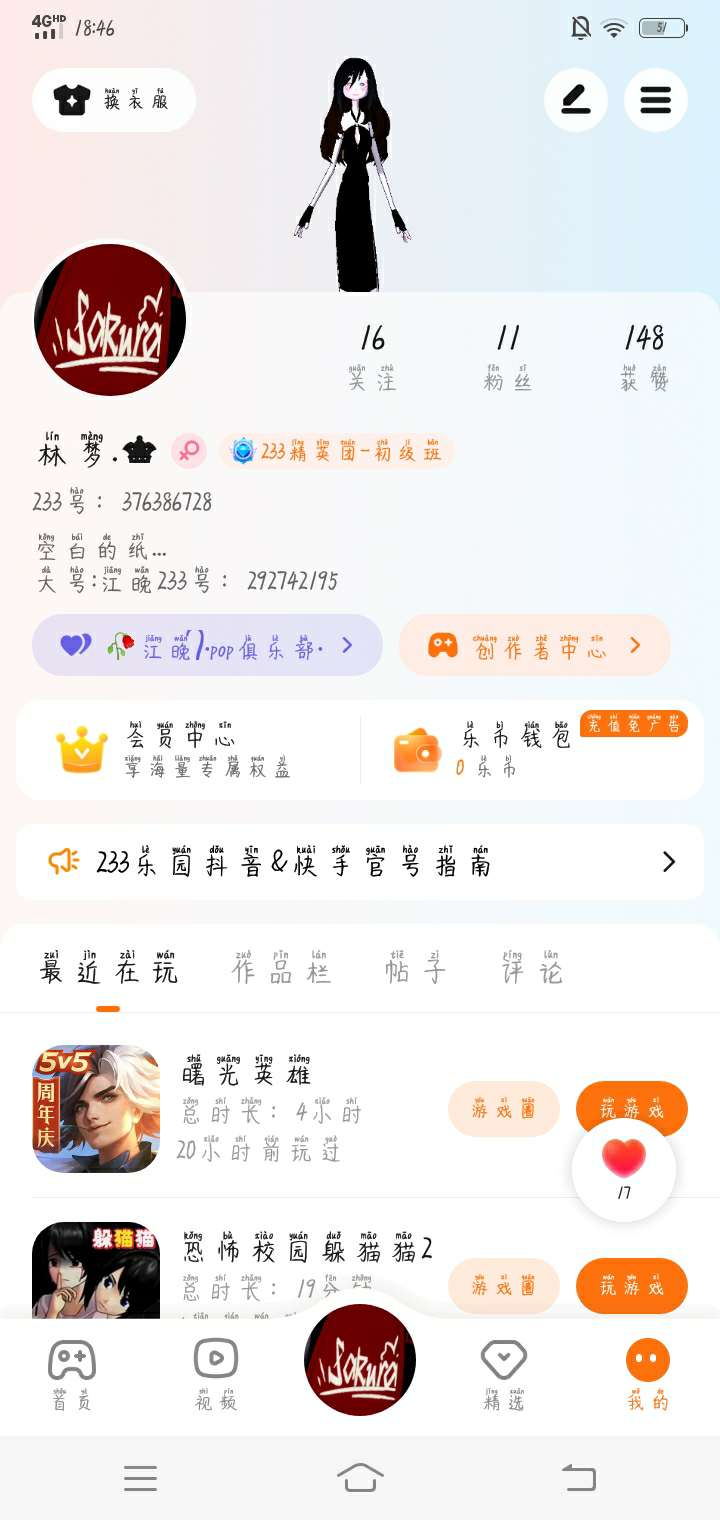This screenshot has width=720, height=1520.
Task: Open 游戏圈 for 曙光英雄
Action: tap(504, 1109)
